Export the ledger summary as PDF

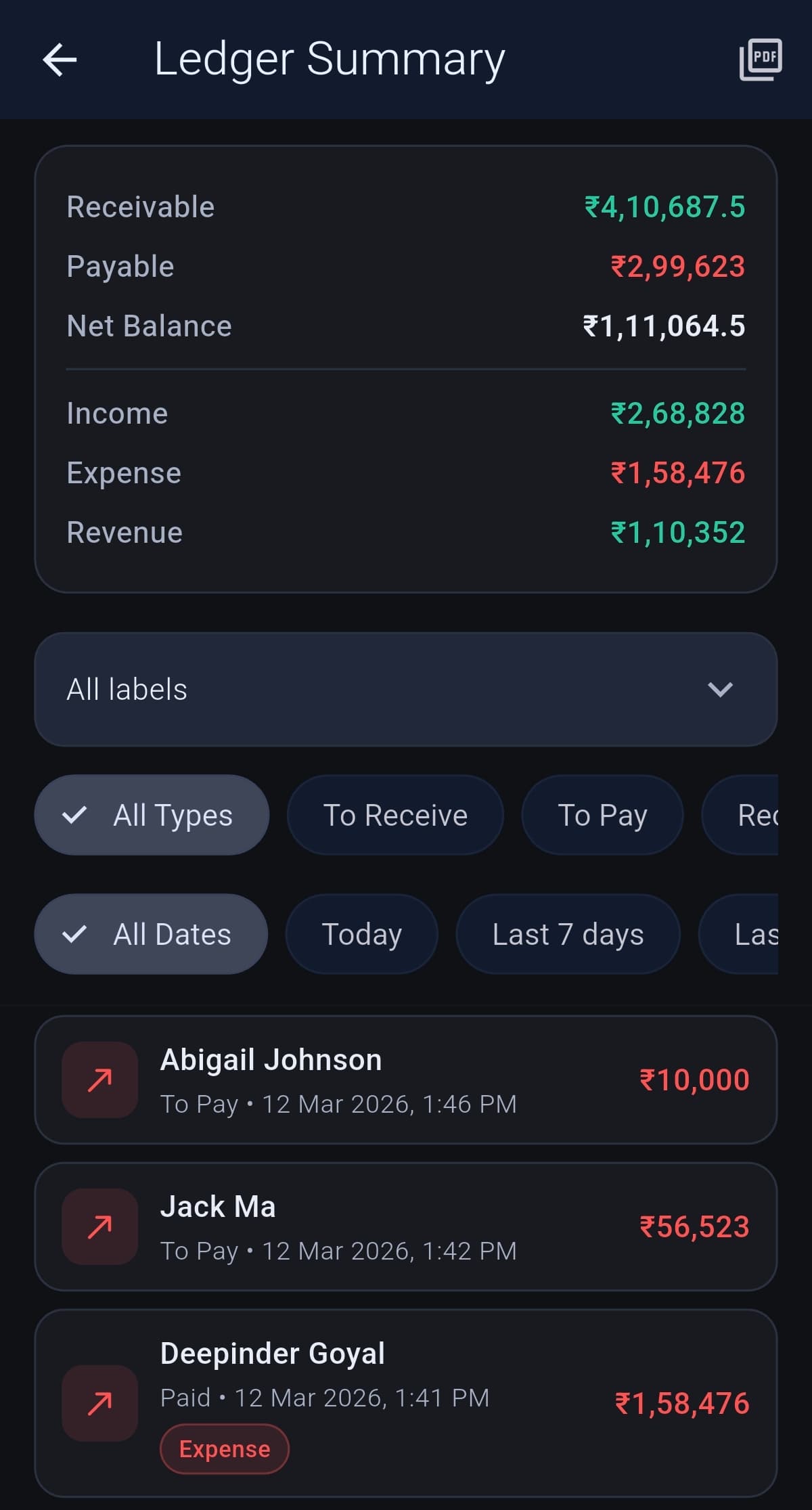click(x=759, y=58)
